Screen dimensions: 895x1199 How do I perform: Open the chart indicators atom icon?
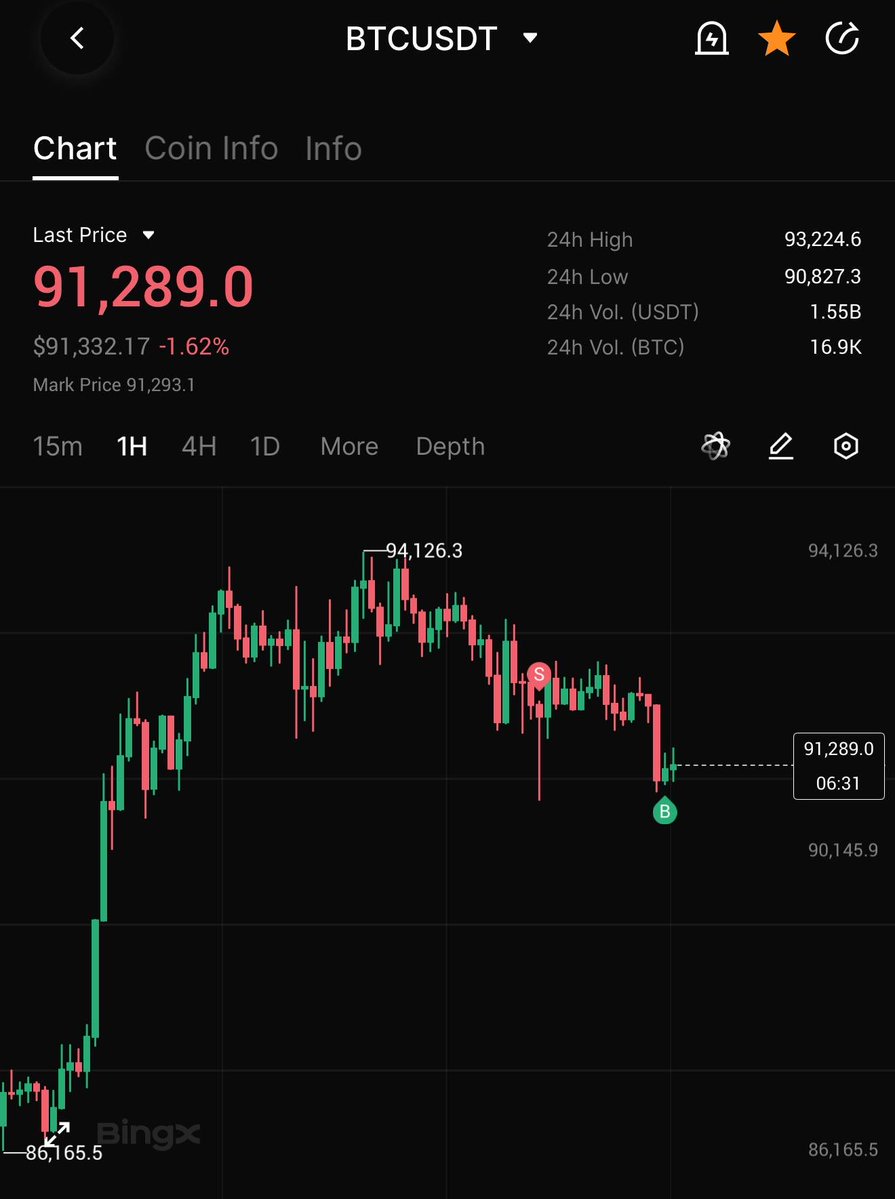click(x=715, y=446)
